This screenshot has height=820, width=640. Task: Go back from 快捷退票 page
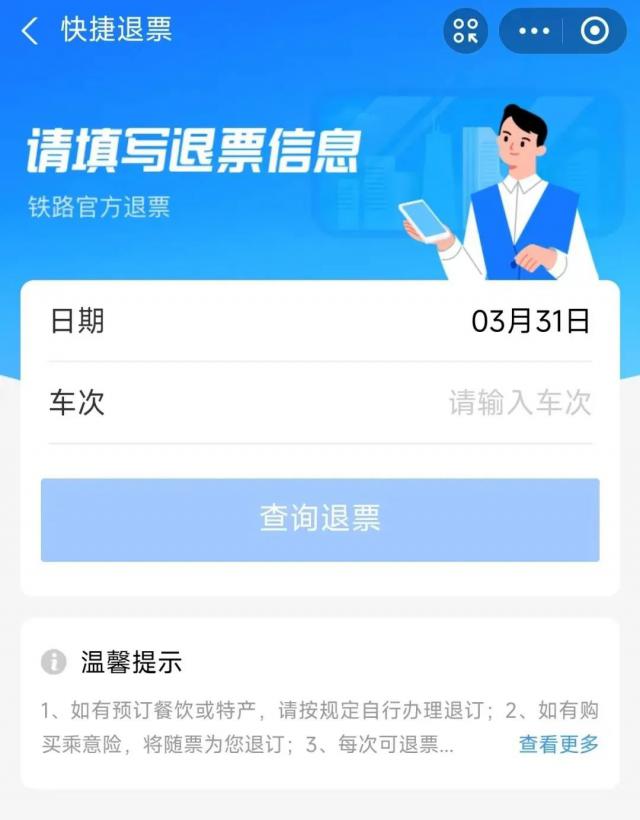[30, 31]
